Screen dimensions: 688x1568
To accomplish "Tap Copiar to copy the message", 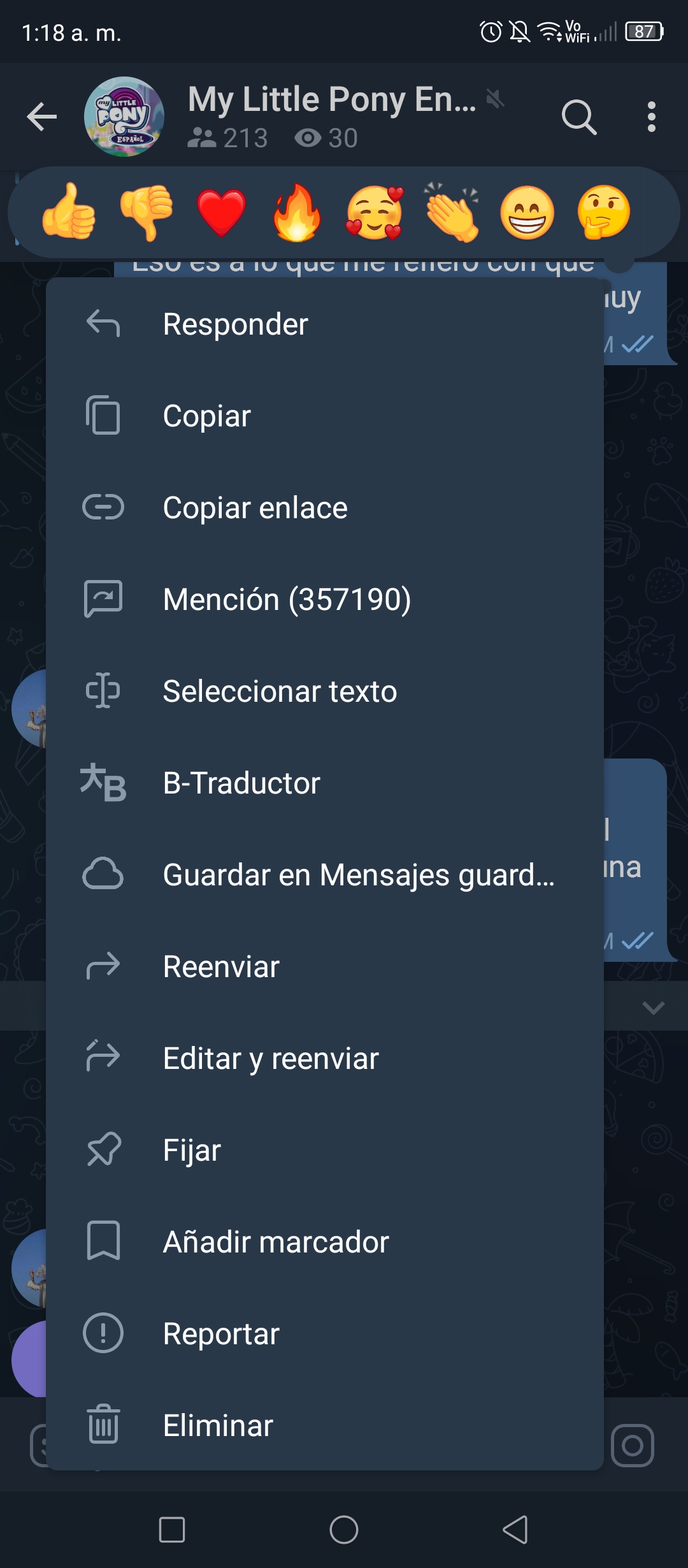I will click(325, 416).
